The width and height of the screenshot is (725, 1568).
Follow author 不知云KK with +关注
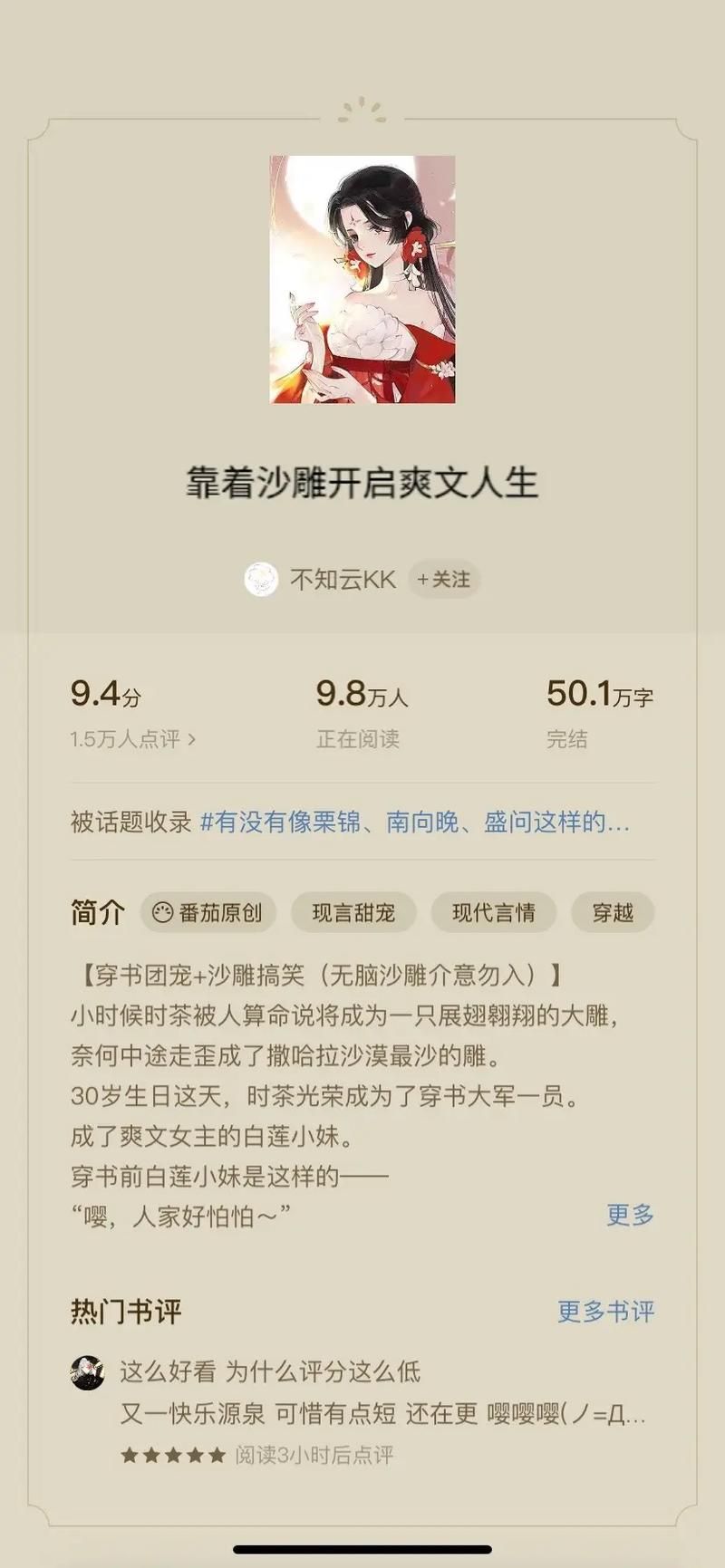click(x=443, y=580)
